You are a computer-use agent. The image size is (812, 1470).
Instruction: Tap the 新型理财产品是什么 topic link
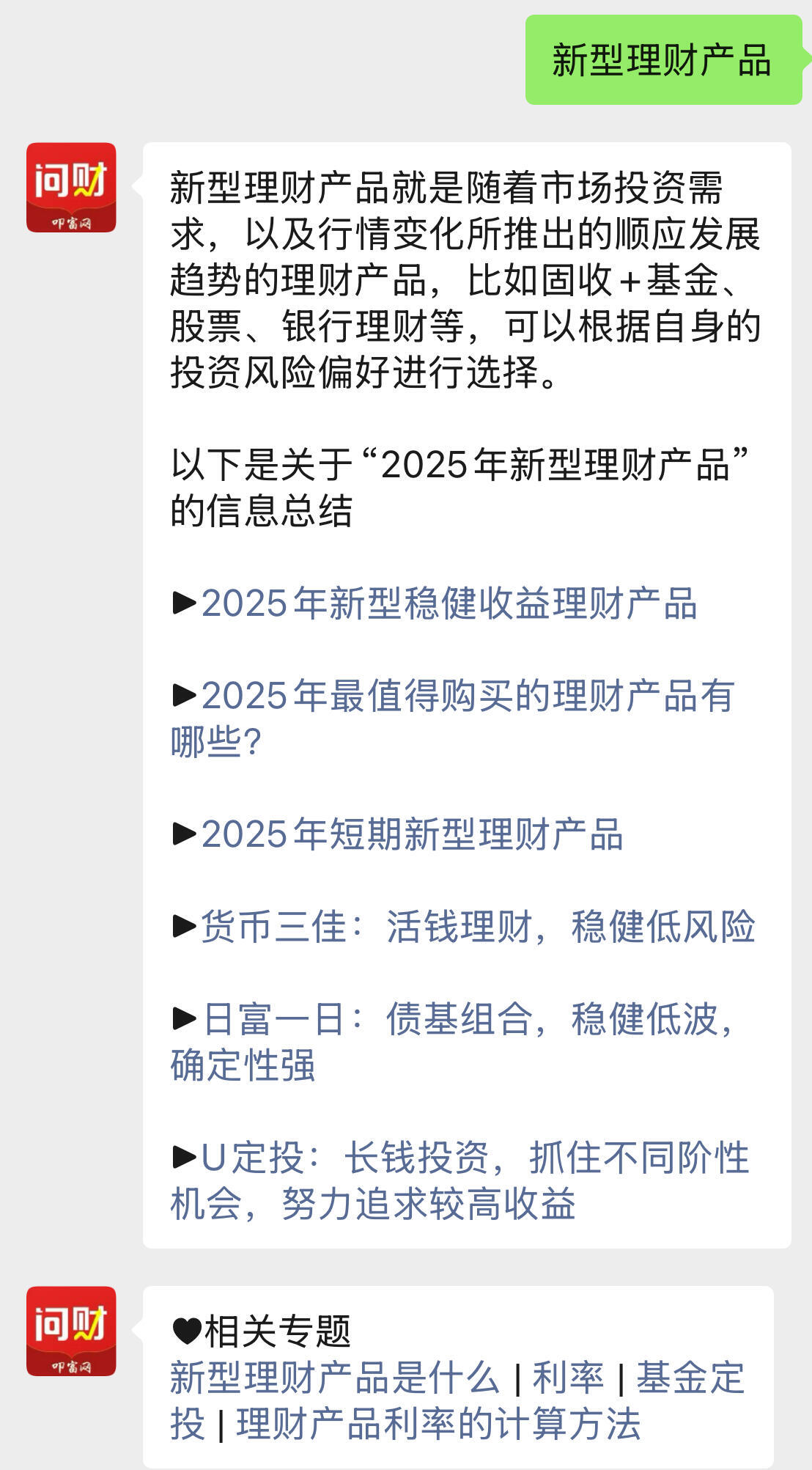pos(334,1378)
